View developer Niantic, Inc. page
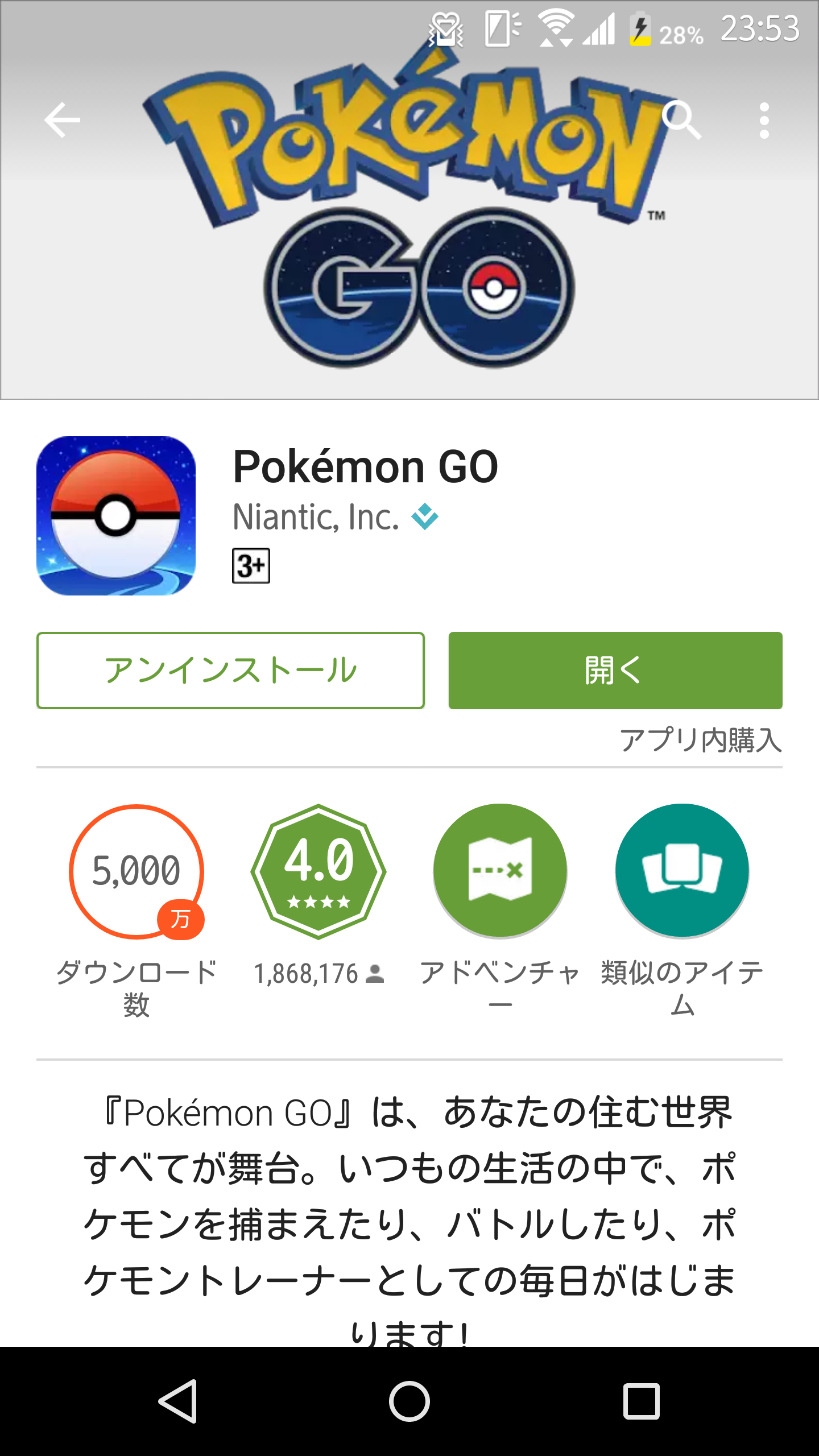The height and width of the screenshot is (1456, 819). pyautogui.click(x=316, y=518)
